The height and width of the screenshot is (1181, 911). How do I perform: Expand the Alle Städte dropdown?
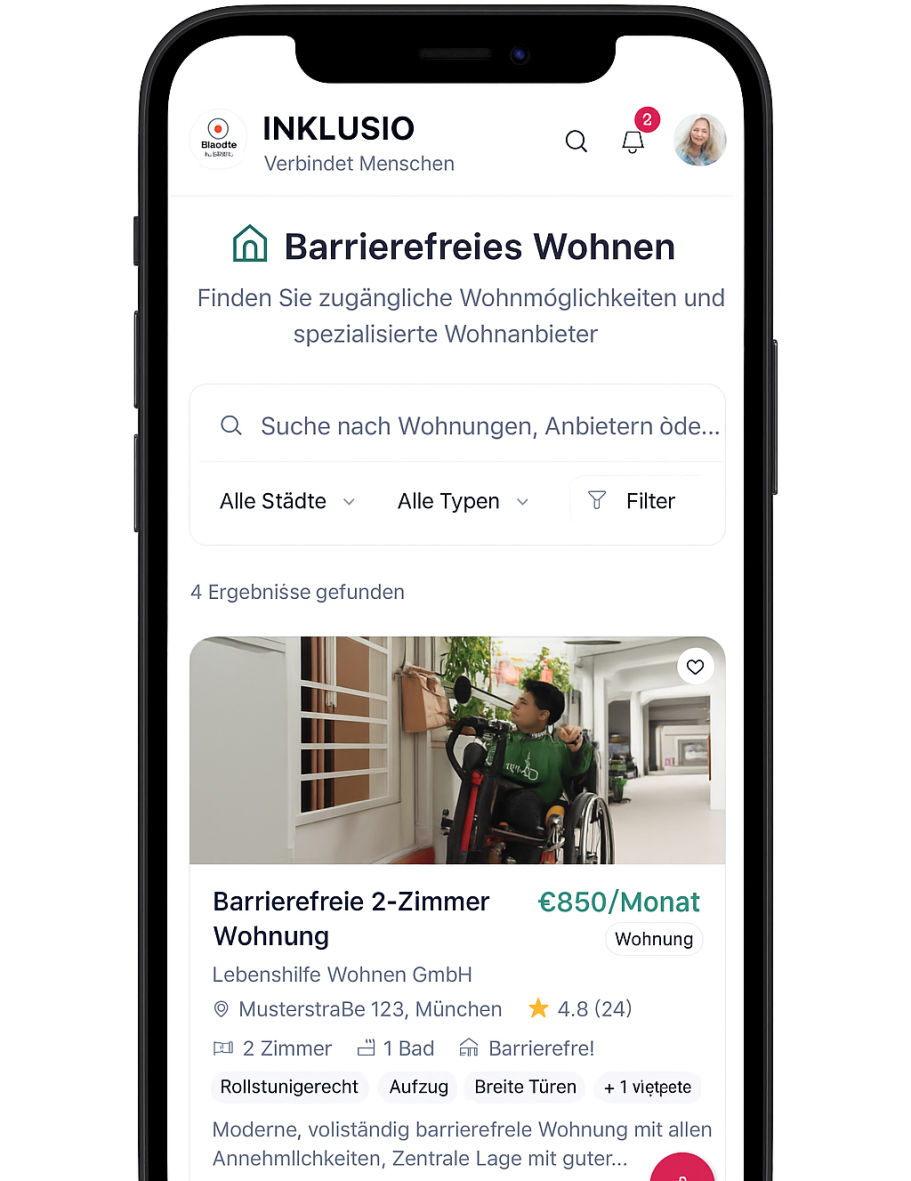pyautogui.click(x=287, y=501)
